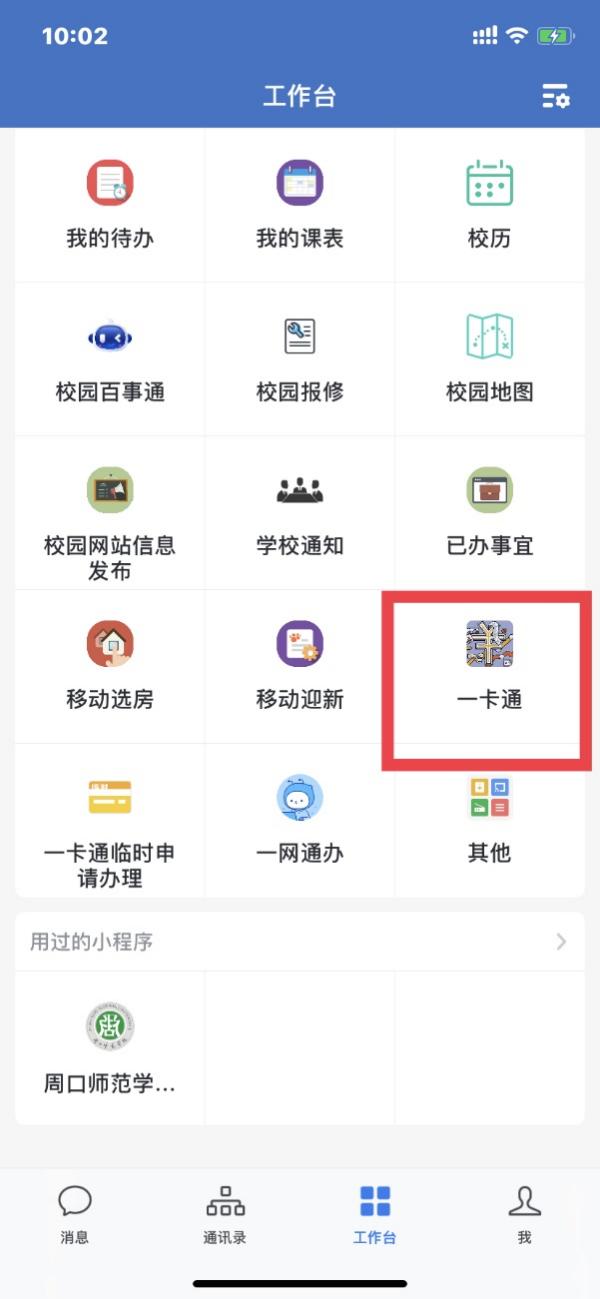Open 我的课表
The height and width of the screenshot is (1299, 600).
300,206
